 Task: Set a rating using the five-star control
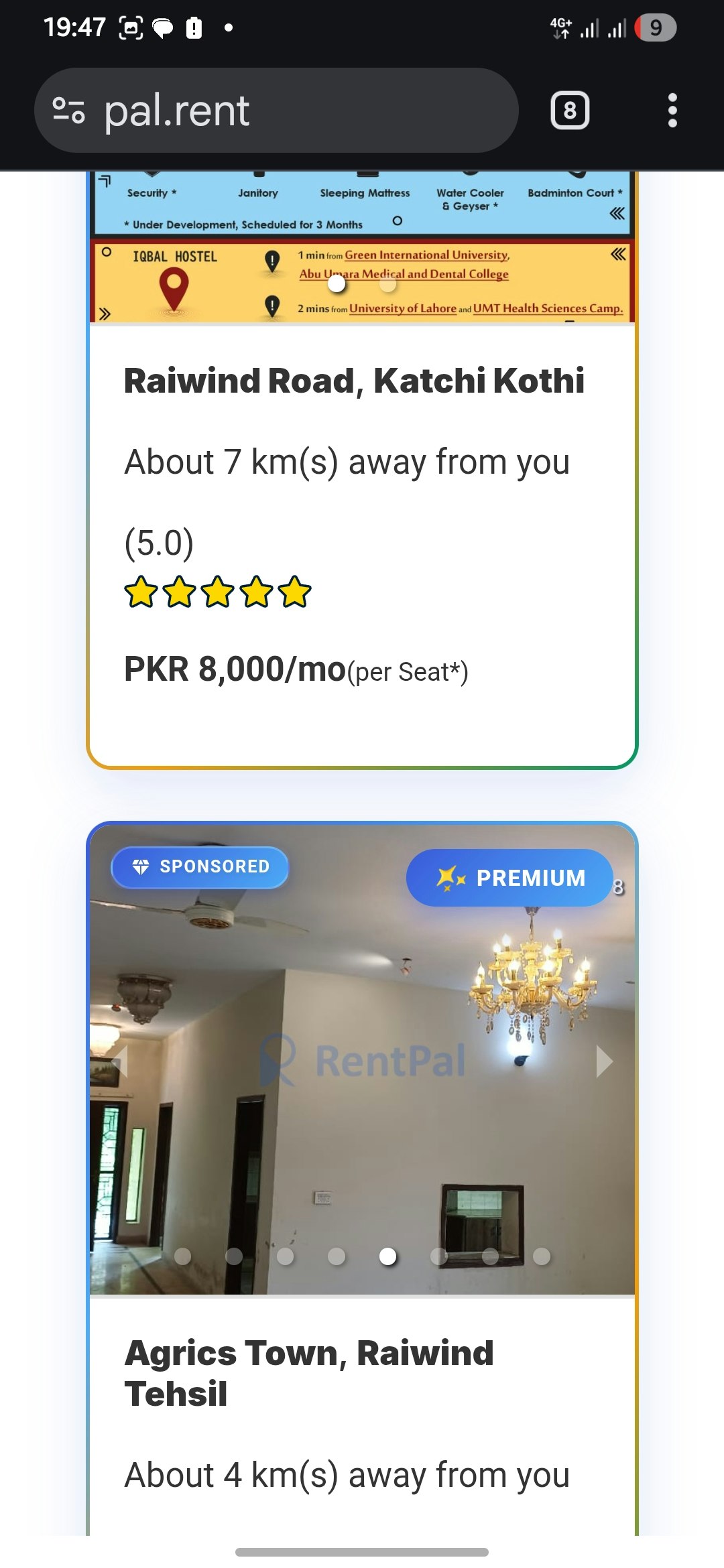(x=215, y=592)
